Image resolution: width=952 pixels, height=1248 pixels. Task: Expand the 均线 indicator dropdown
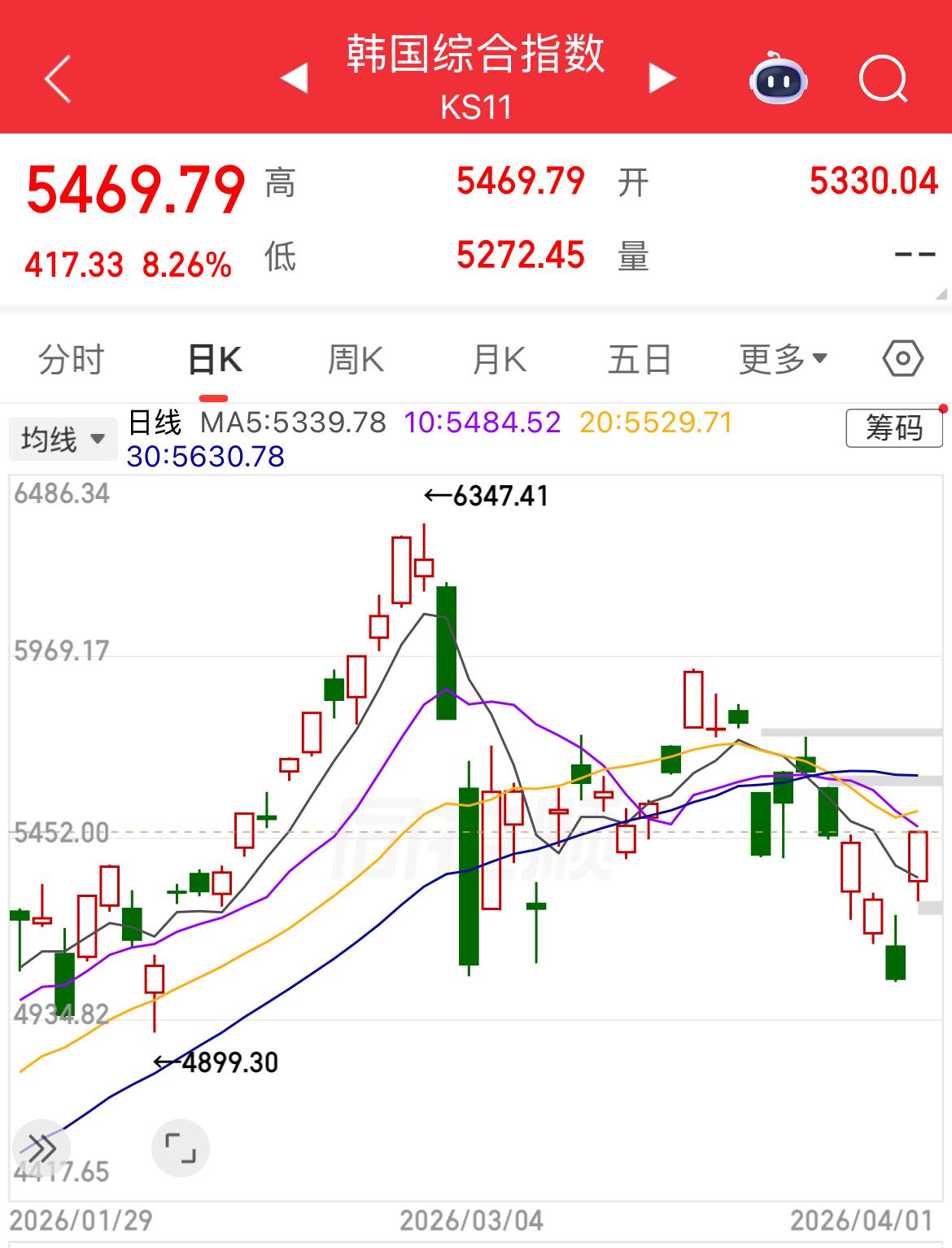[x=62, y=438]
